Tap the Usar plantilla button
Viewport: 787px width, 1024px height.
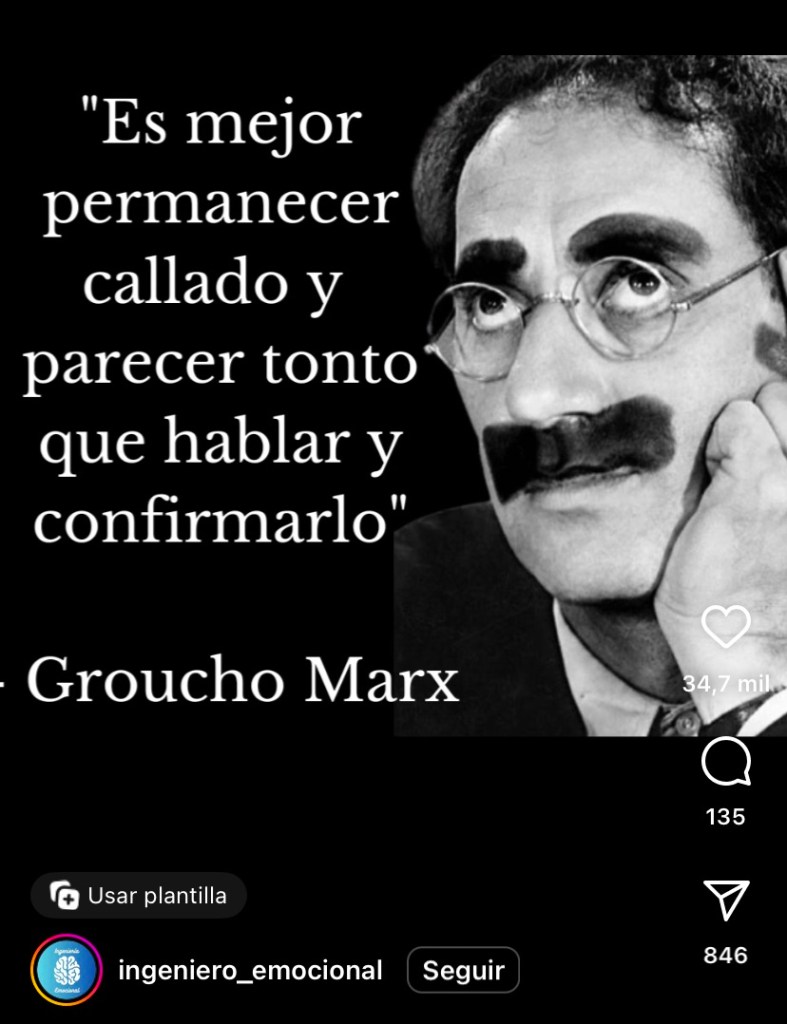tap(138, 896)
